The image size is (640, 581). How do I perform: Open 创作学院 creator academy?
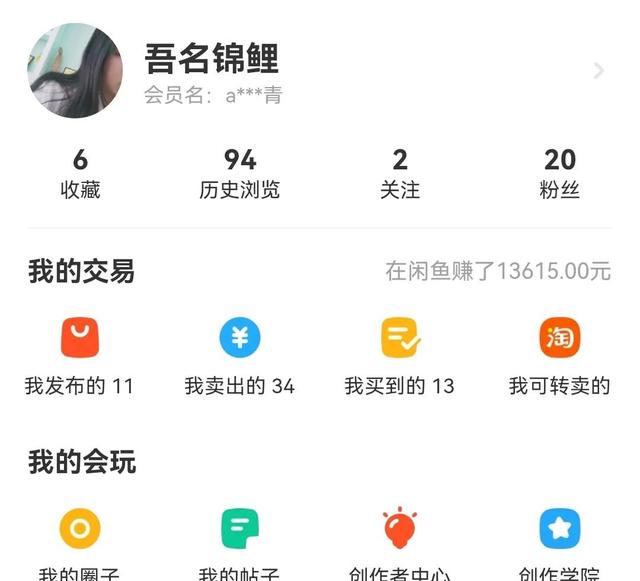click(560, 540)
